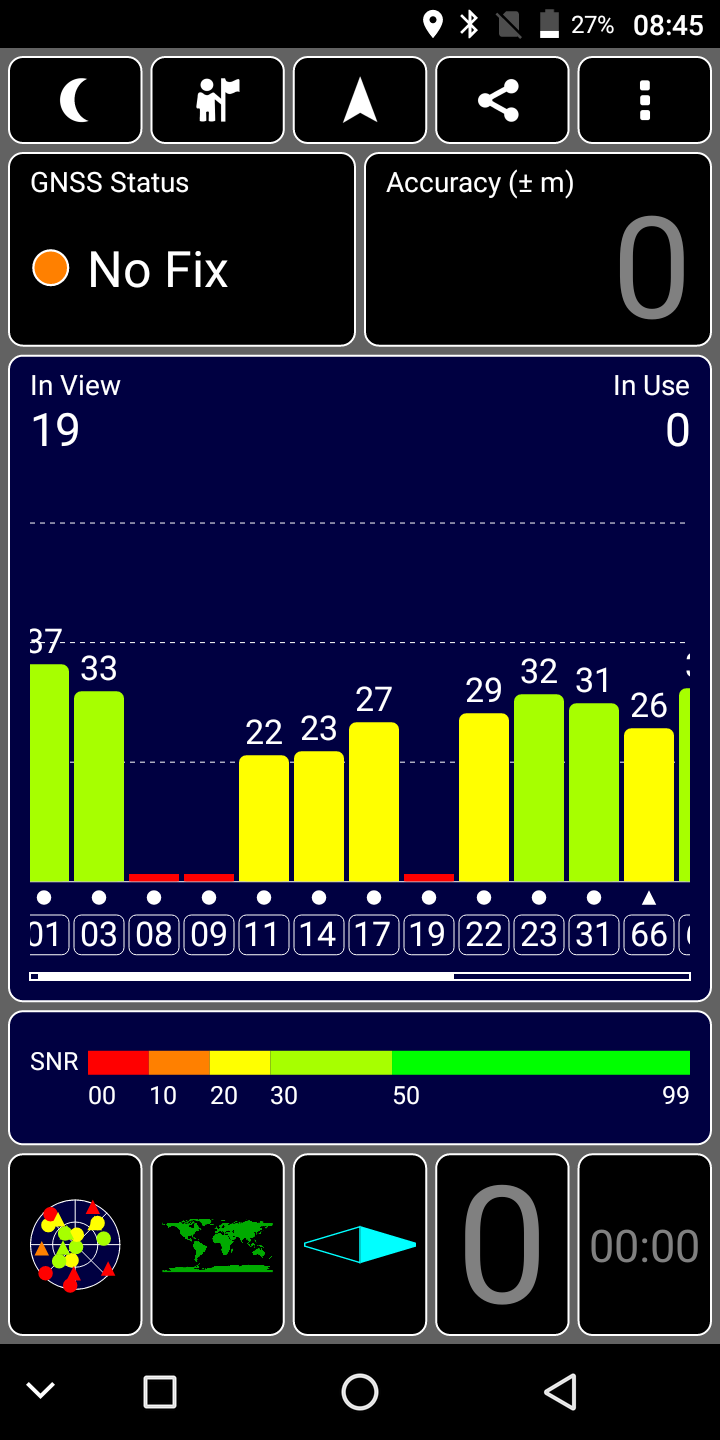Screen dimensions: 720x1440
Task: Share the GPS data
Action: pos(502,100)
